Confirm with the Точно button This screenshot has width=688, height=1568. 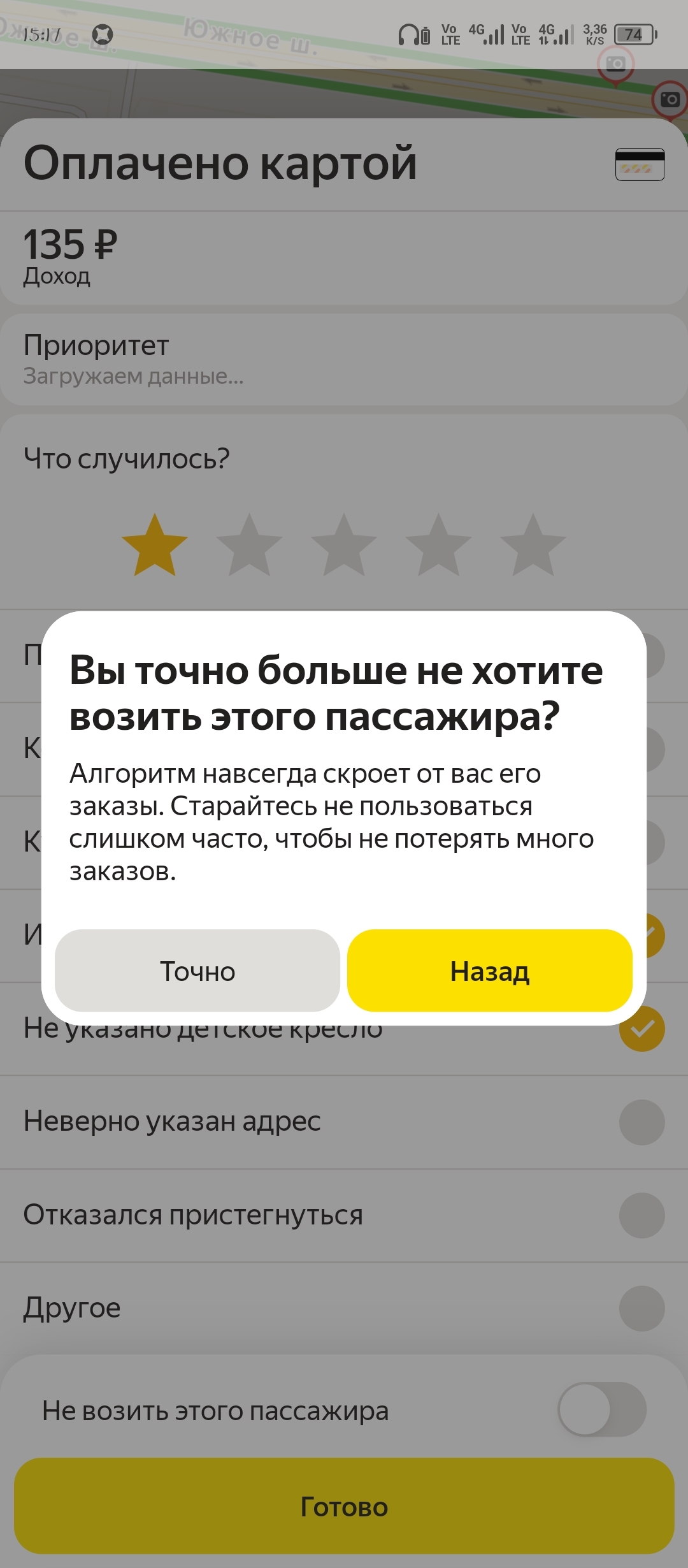(197, 970)
